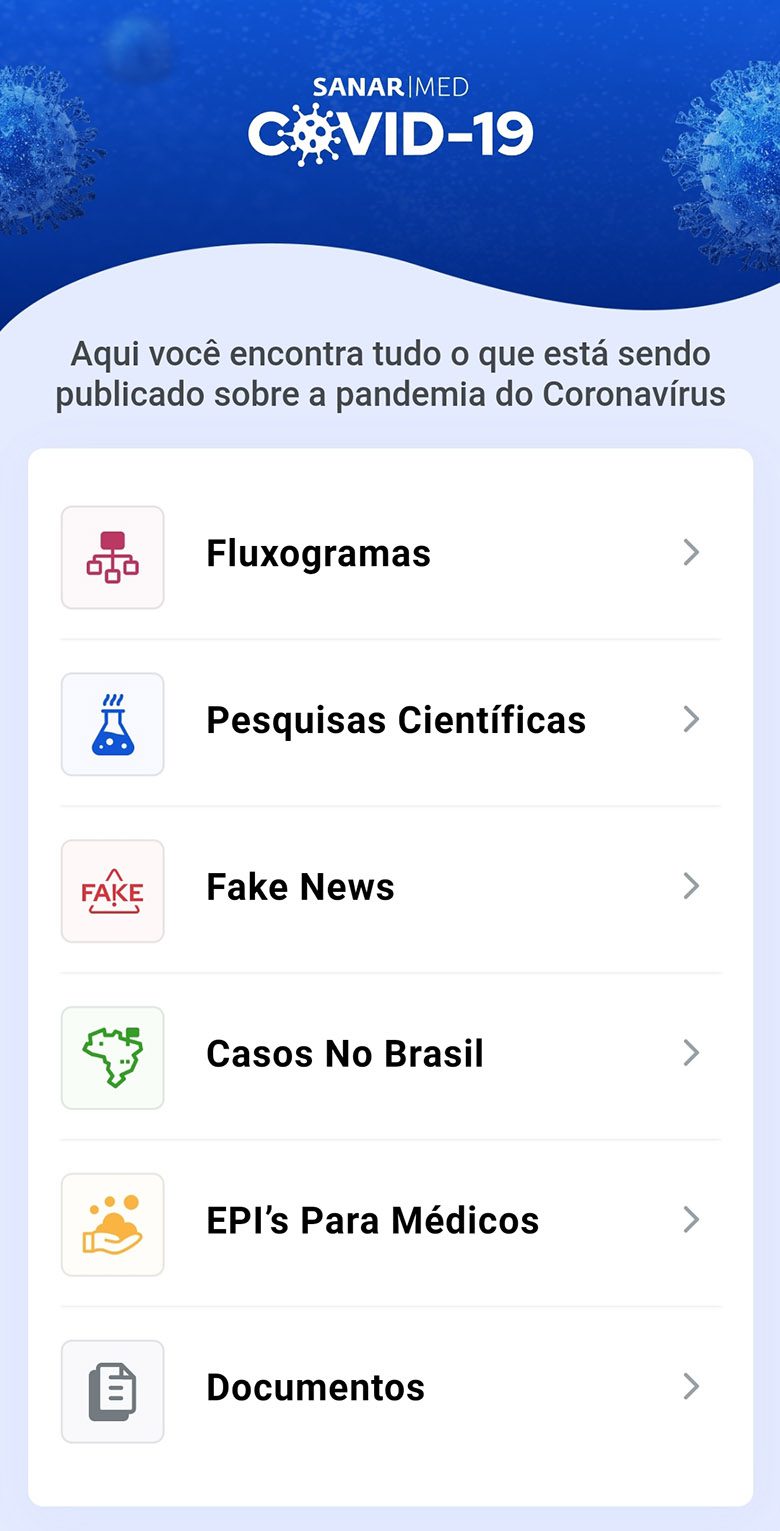Image resolution: width=780 pixels, height=1531 pixels.
Task: View Casos No Brasil
Action: (390, 1055)
